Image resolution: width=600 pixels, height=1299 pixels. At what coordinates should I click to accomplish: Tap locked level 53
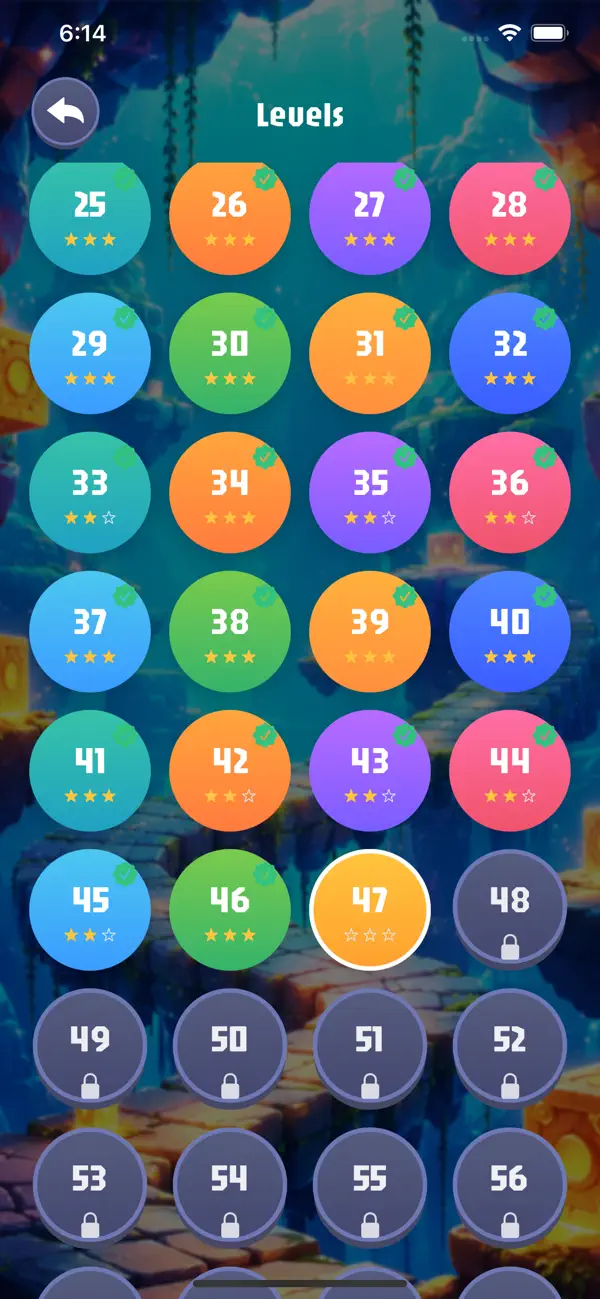(x=90, y=1189)
